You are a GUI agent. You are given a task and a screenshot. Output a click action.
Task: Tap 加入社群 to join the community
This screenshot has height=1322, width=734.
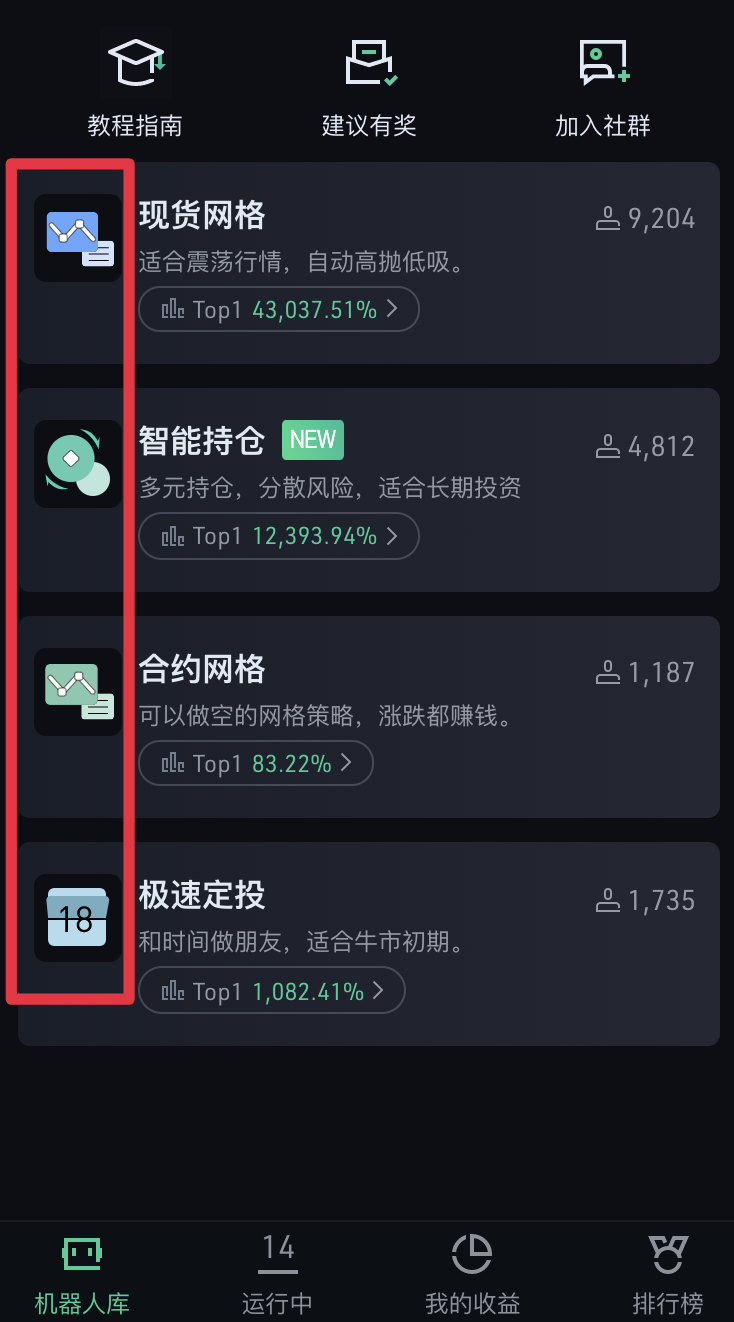pyautogui.click(x=603, y=88)
